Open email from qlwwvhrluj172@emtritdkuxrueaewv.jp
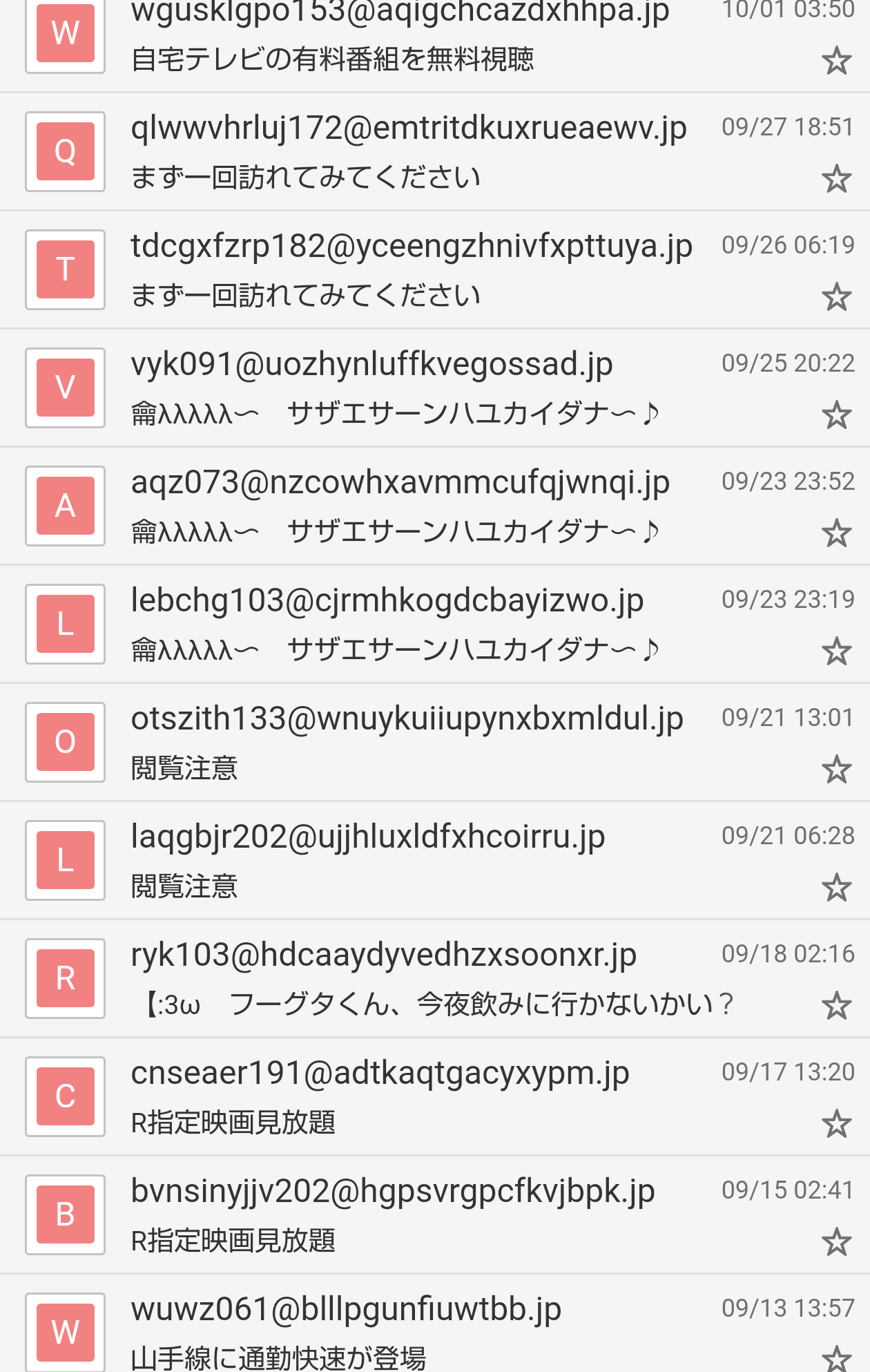Screen dimensions: 870x1372 pos(414,152)
